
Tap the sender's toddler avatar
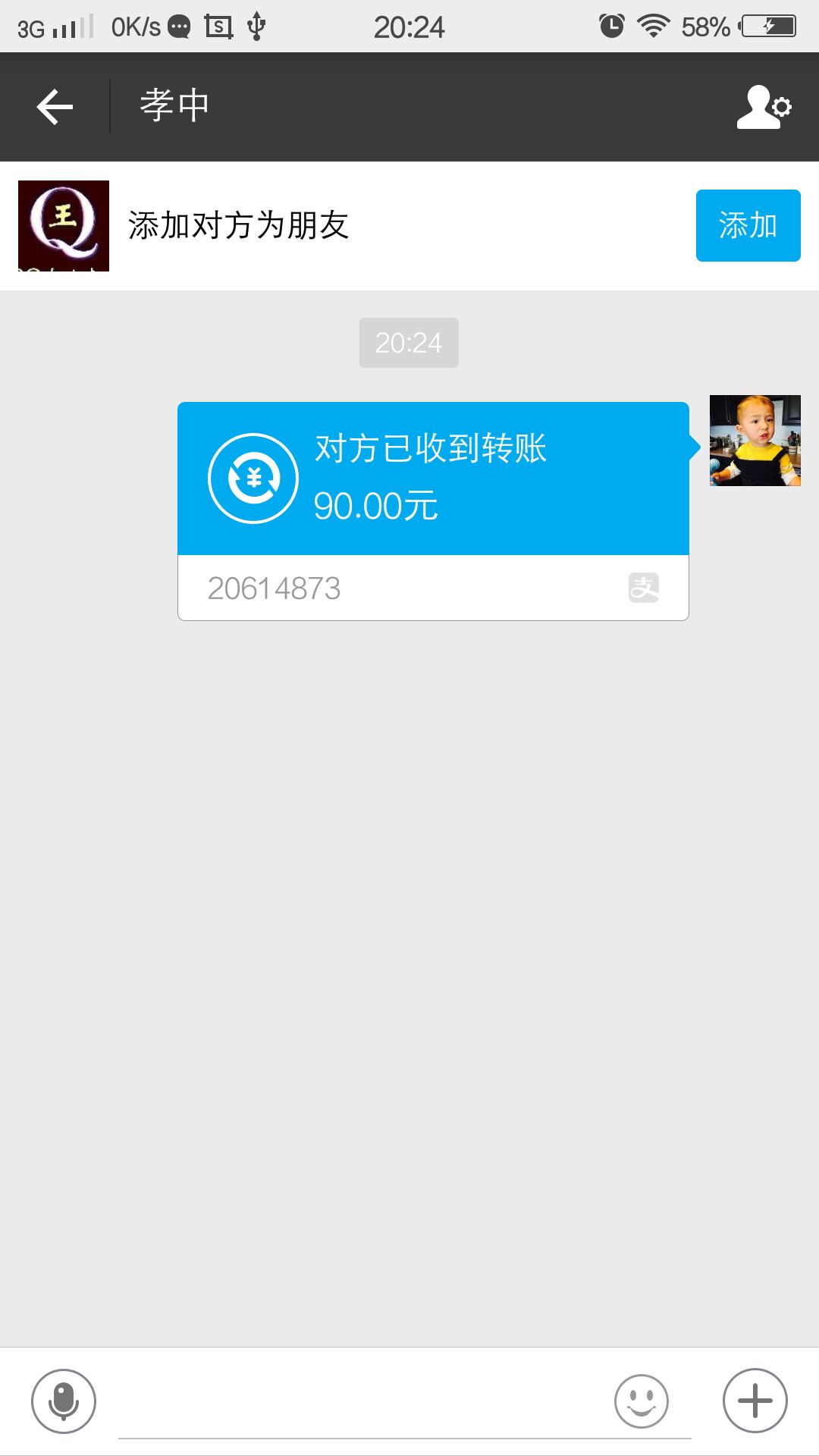click(x=755, y=440)
